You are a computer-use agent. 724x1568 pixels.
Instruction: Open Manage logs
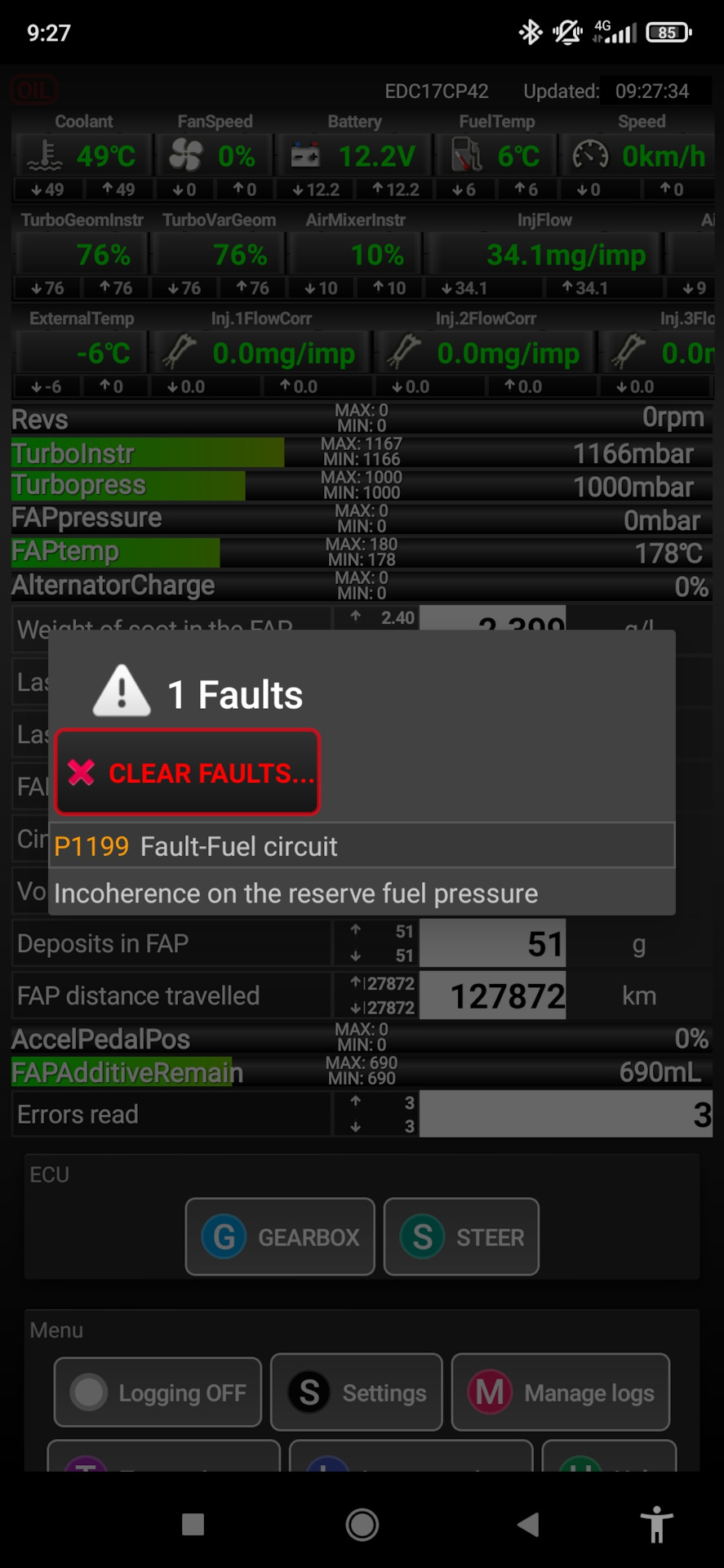[x=561, y=1392]
